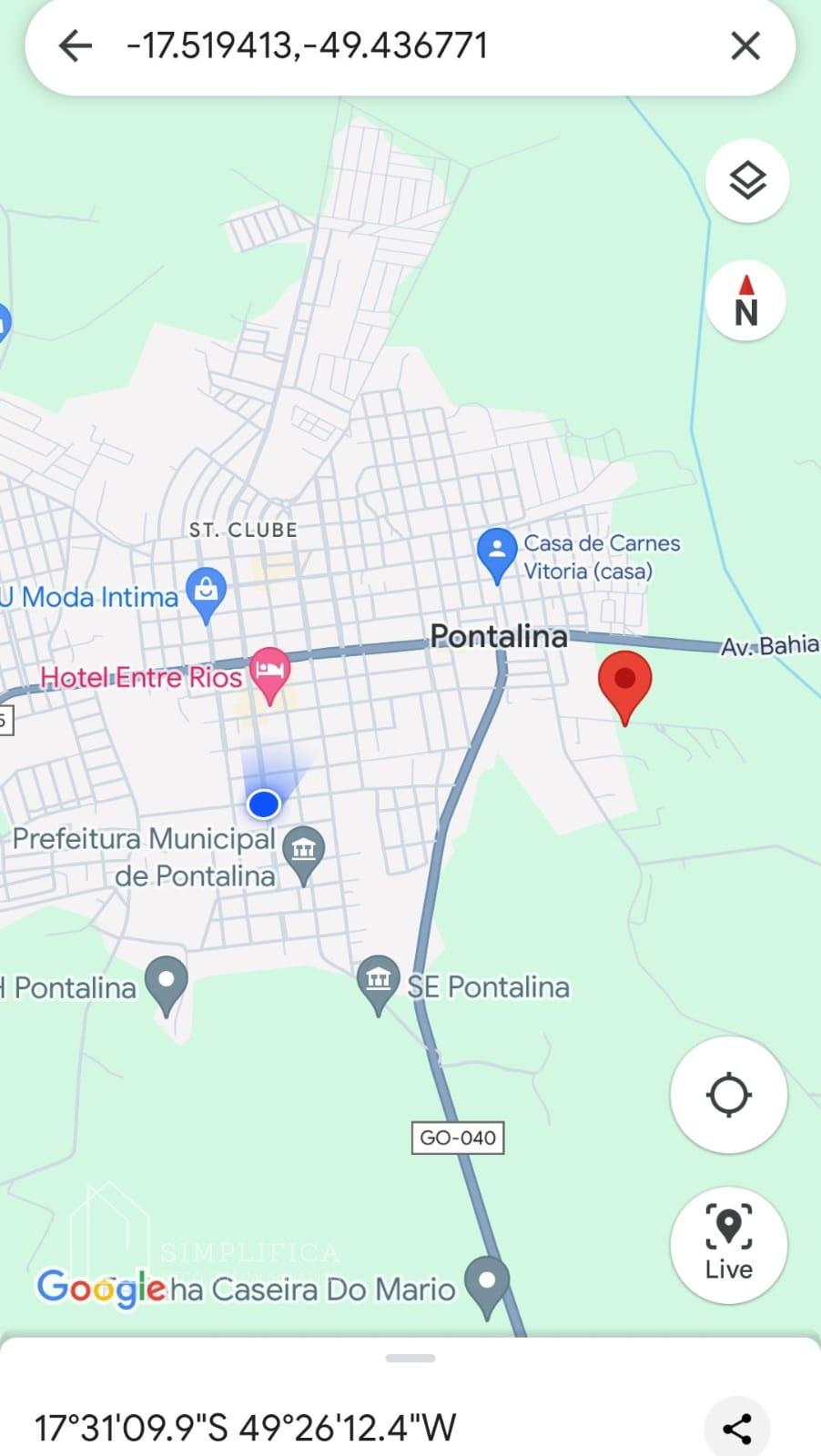The height and width of the screenshot is (1456, 821).
Task: Clear the coordinates in the search box
Action: click(x=745, y=45)
